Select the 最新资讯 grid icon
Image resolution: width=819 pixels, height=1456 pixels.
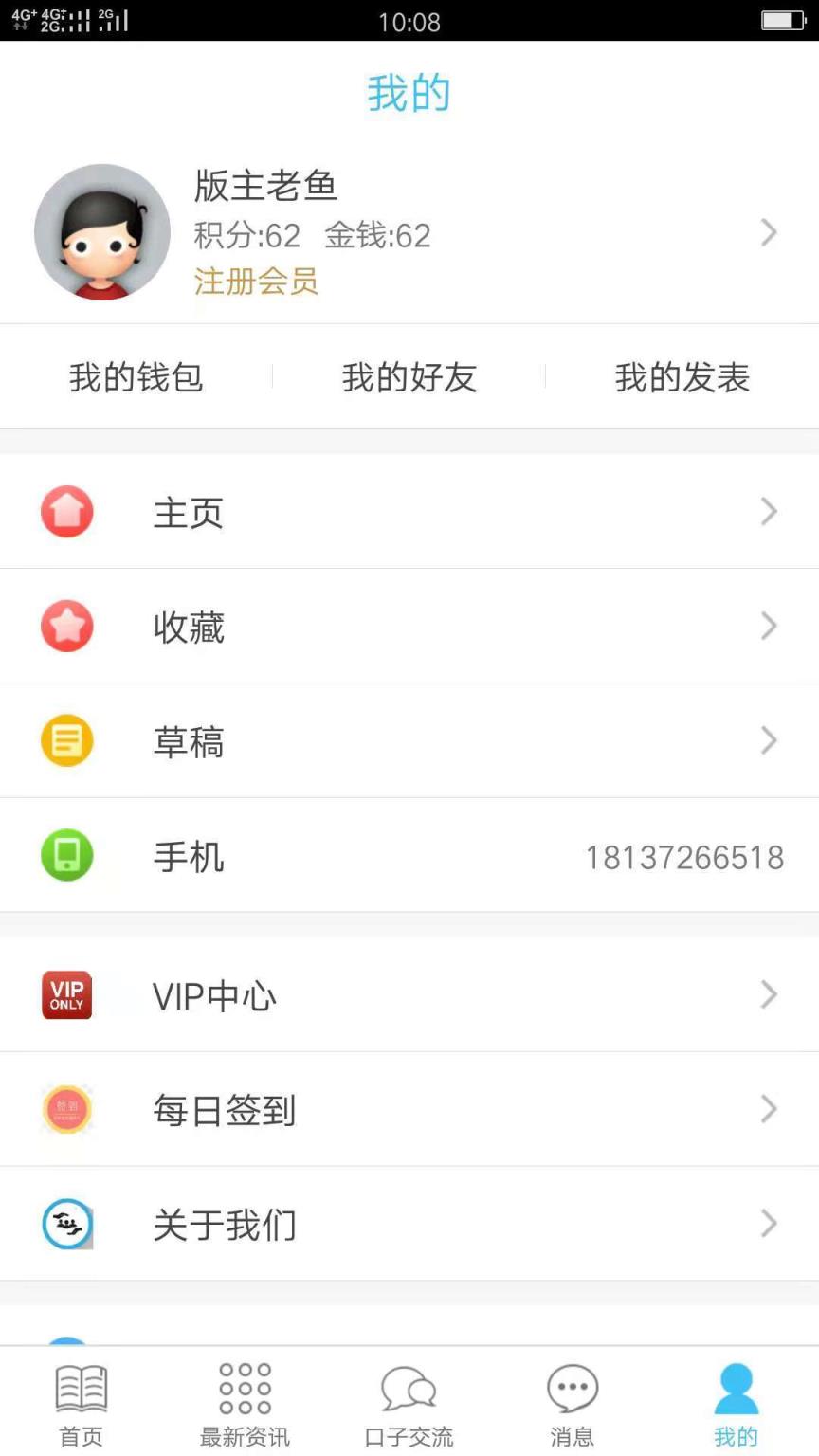244,1387
